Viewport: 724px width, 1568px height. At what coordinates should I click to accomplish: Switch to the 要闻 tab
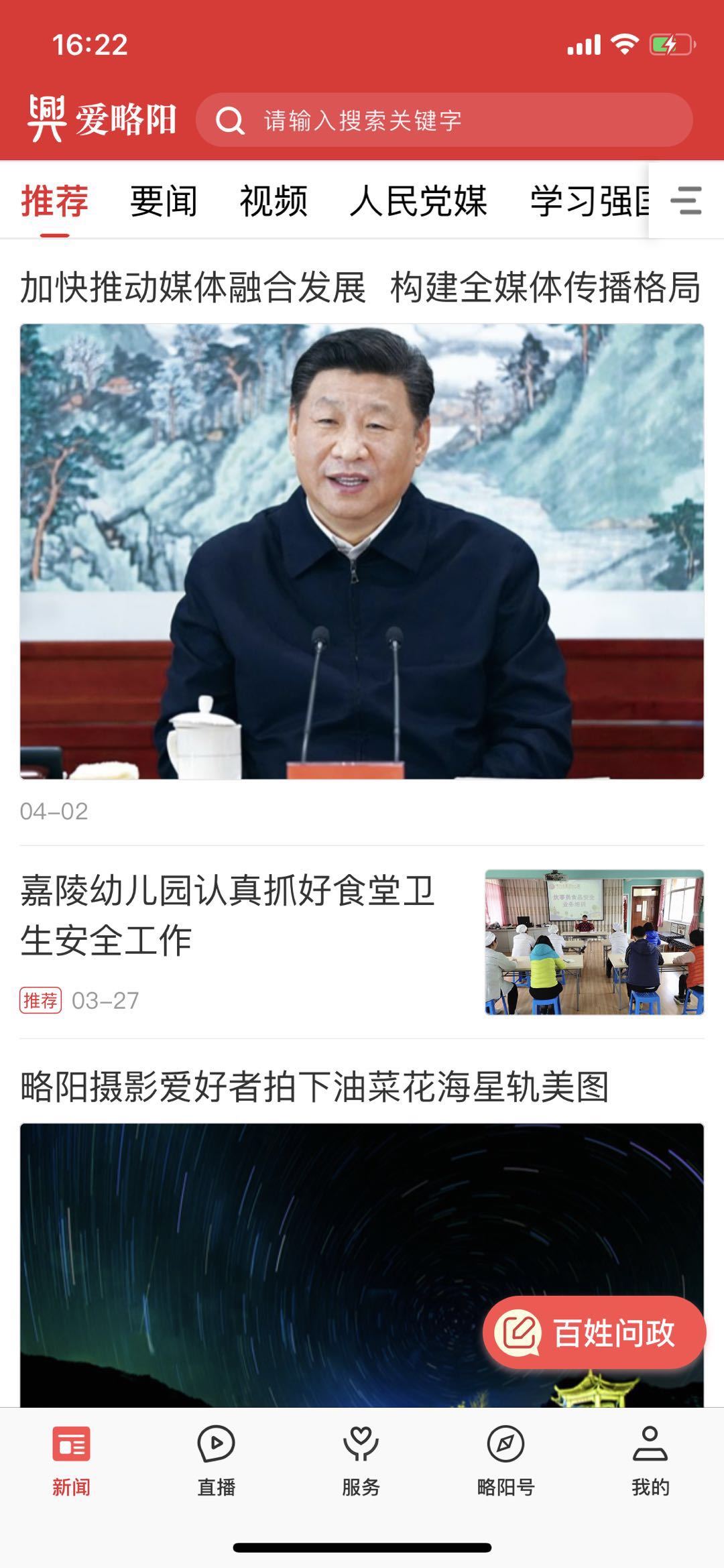(164, 201)
